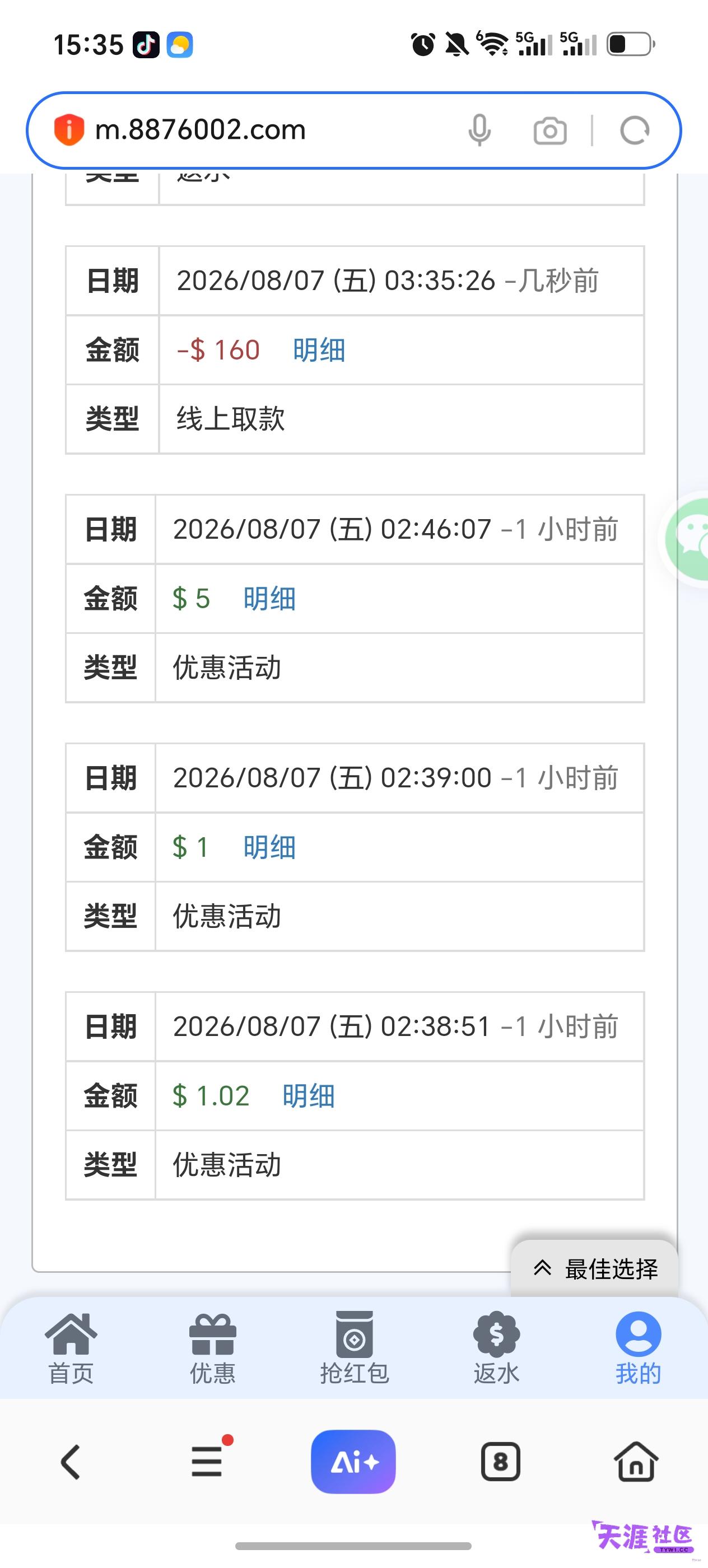Open the browser menu button
This screenshot has height=1568, width=708.
coord(208,1461)
